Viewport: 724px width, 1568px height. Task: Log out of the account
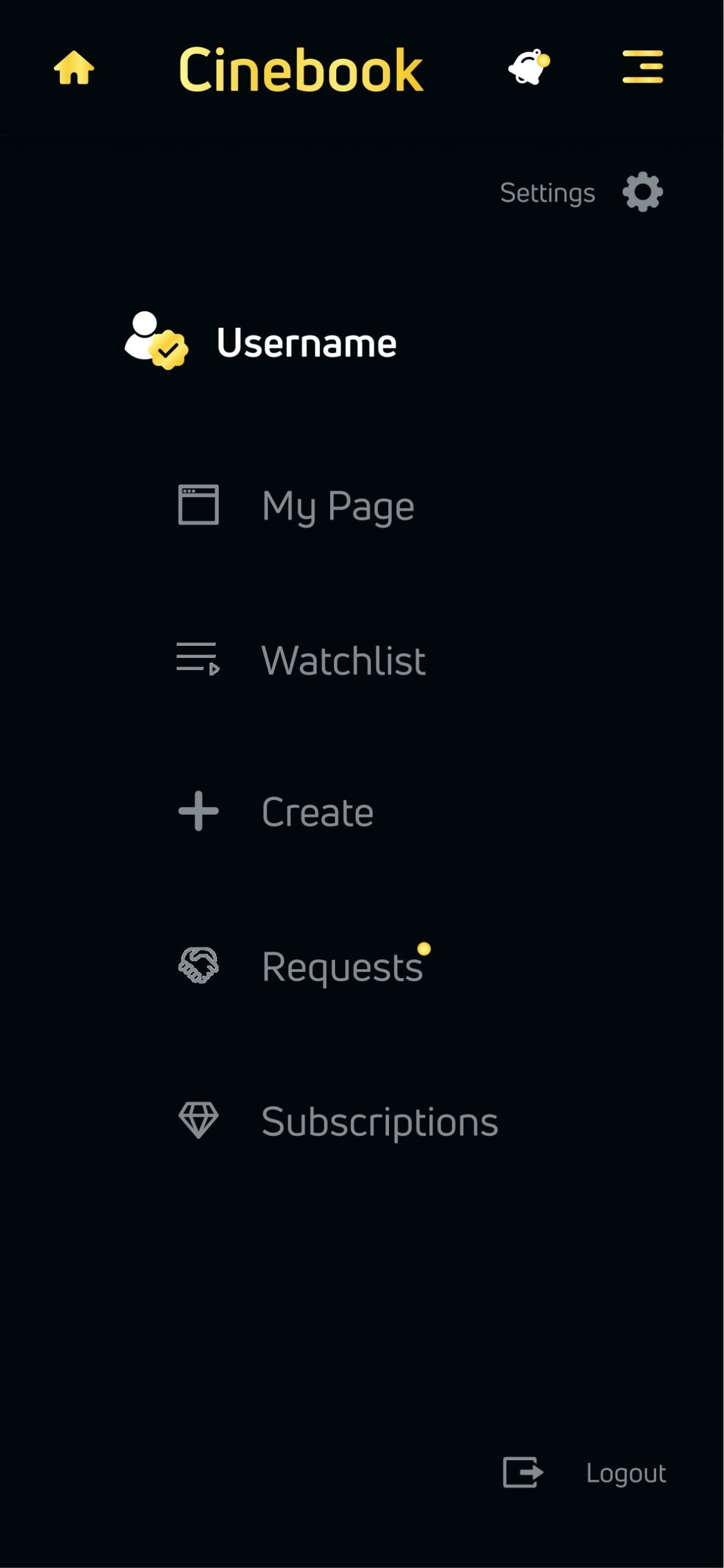click(584, 1473)
